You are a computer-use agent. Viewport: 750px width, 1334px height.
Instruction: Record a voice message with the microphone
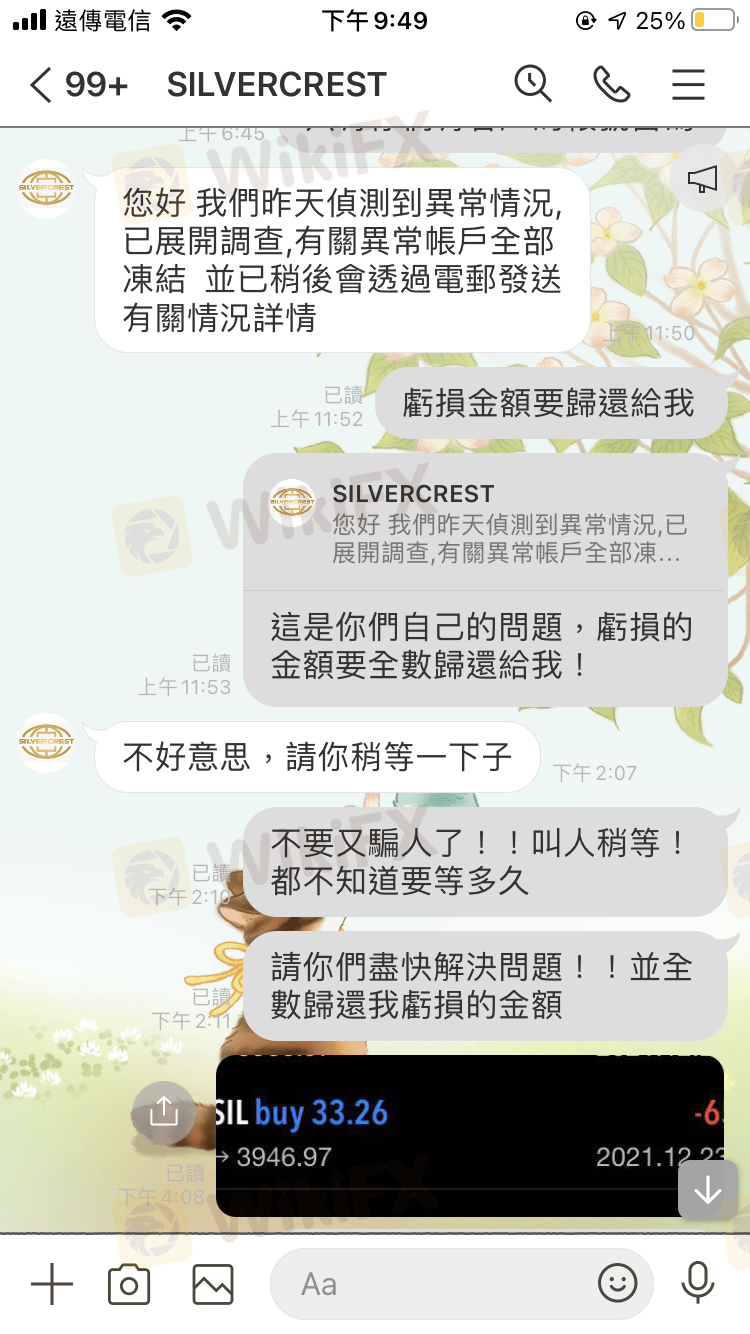tap(696, 1283)
